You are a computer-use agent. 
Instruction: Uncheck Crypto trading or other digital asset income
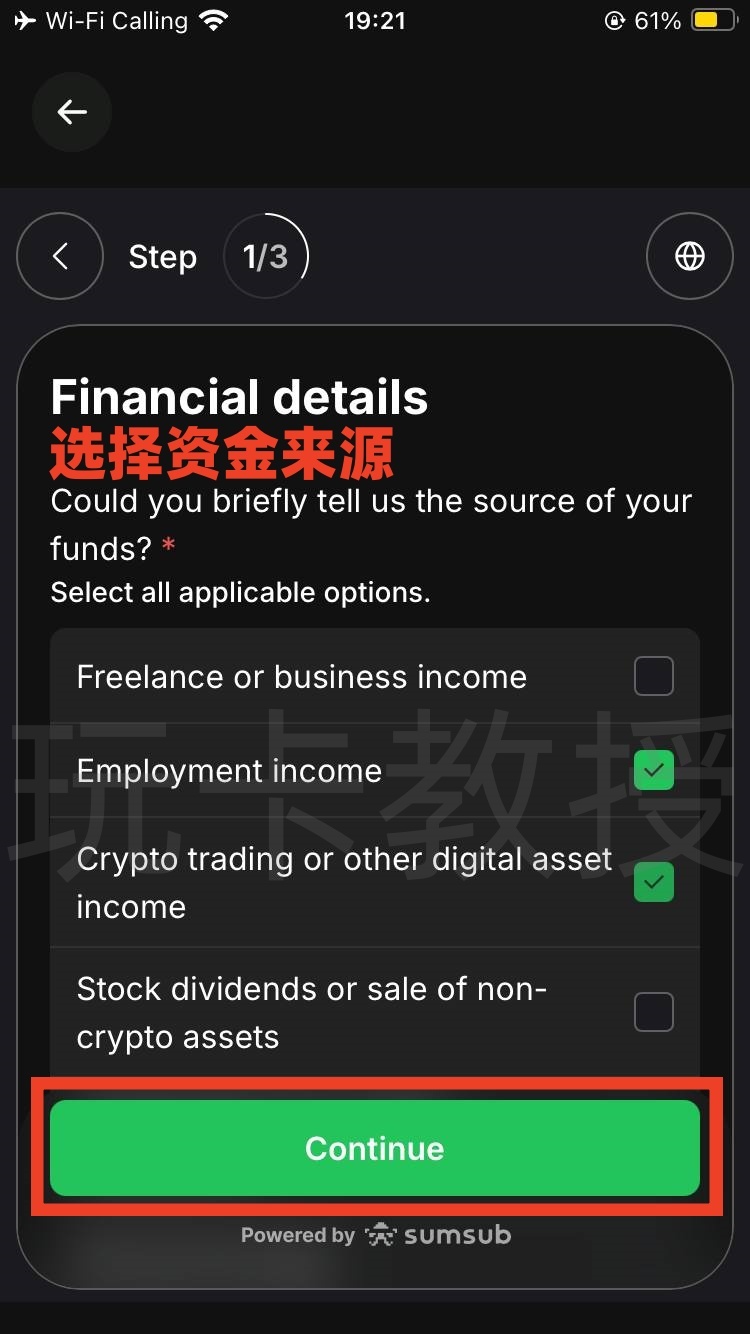point(653,882)
